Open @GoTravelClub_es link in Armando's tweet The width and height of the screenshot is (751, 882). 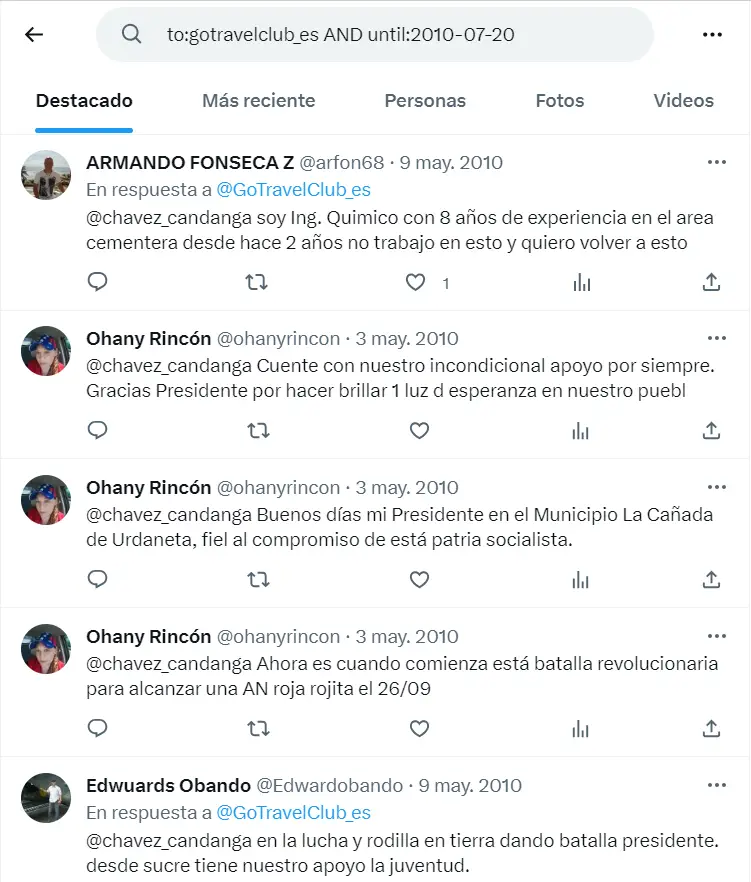click(x=294, y=189)
